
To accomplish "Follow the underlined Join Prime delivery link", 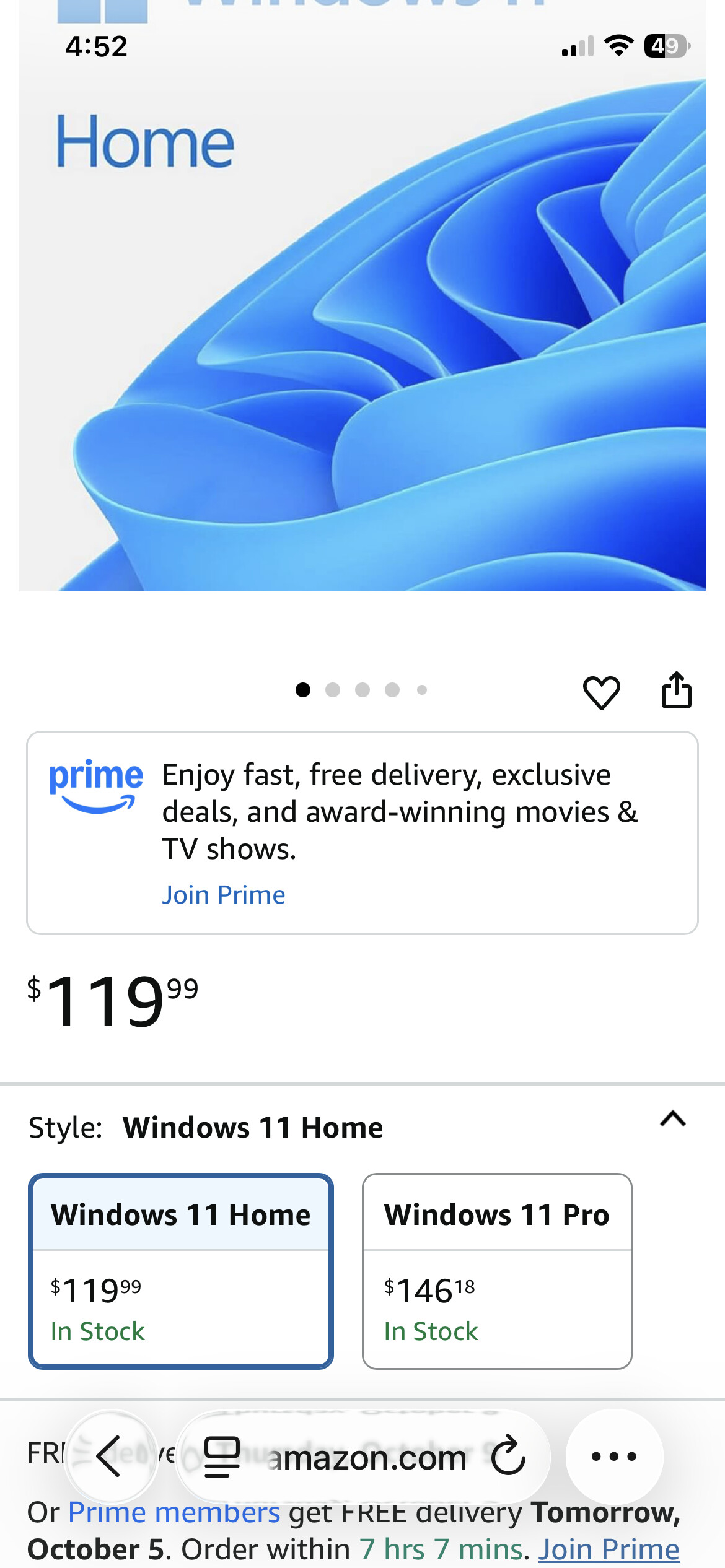I will [x=609, y=1549].
